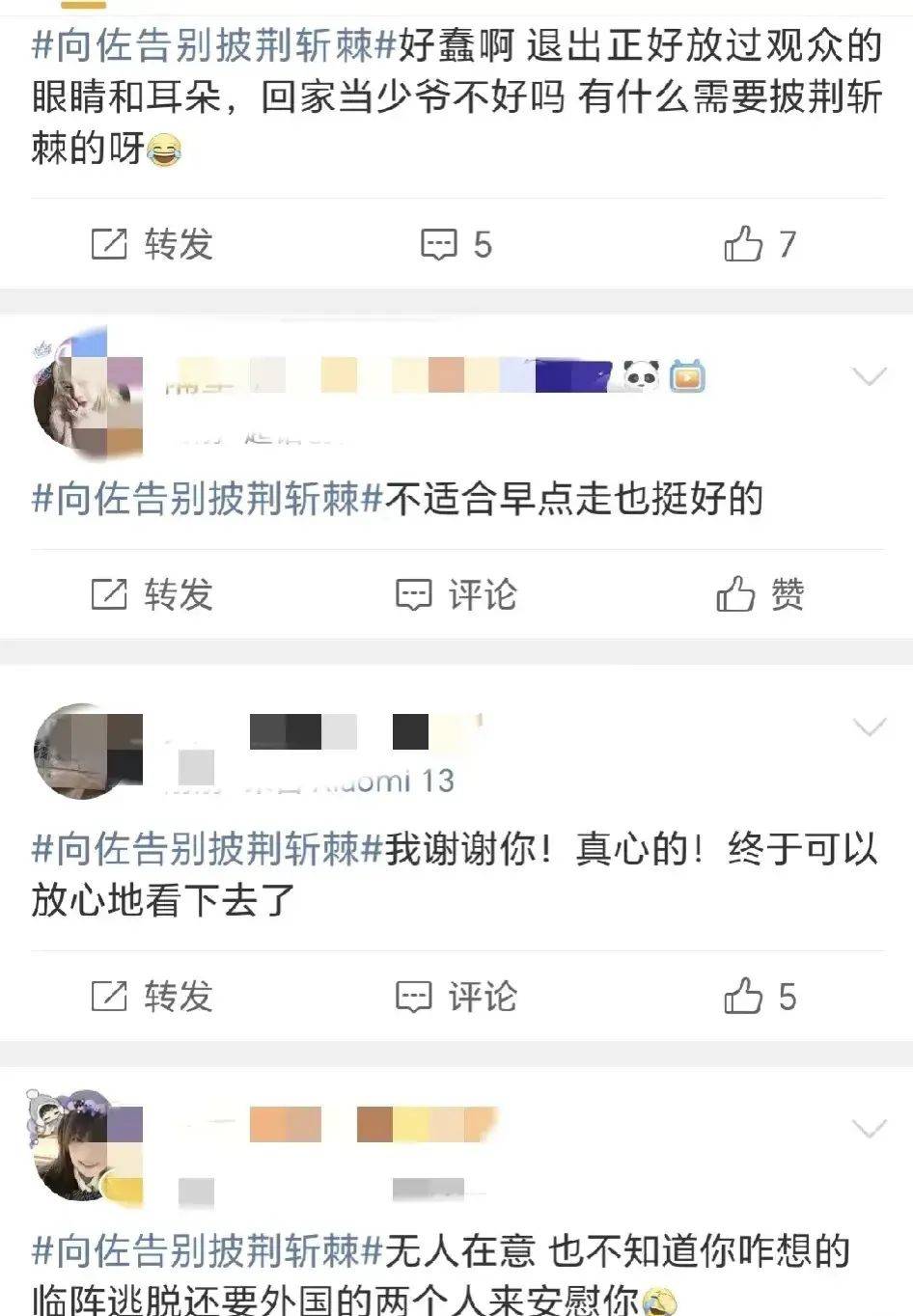Repost the '不适合早点走也挺好的' post
913x1316 pixels.
152,594
